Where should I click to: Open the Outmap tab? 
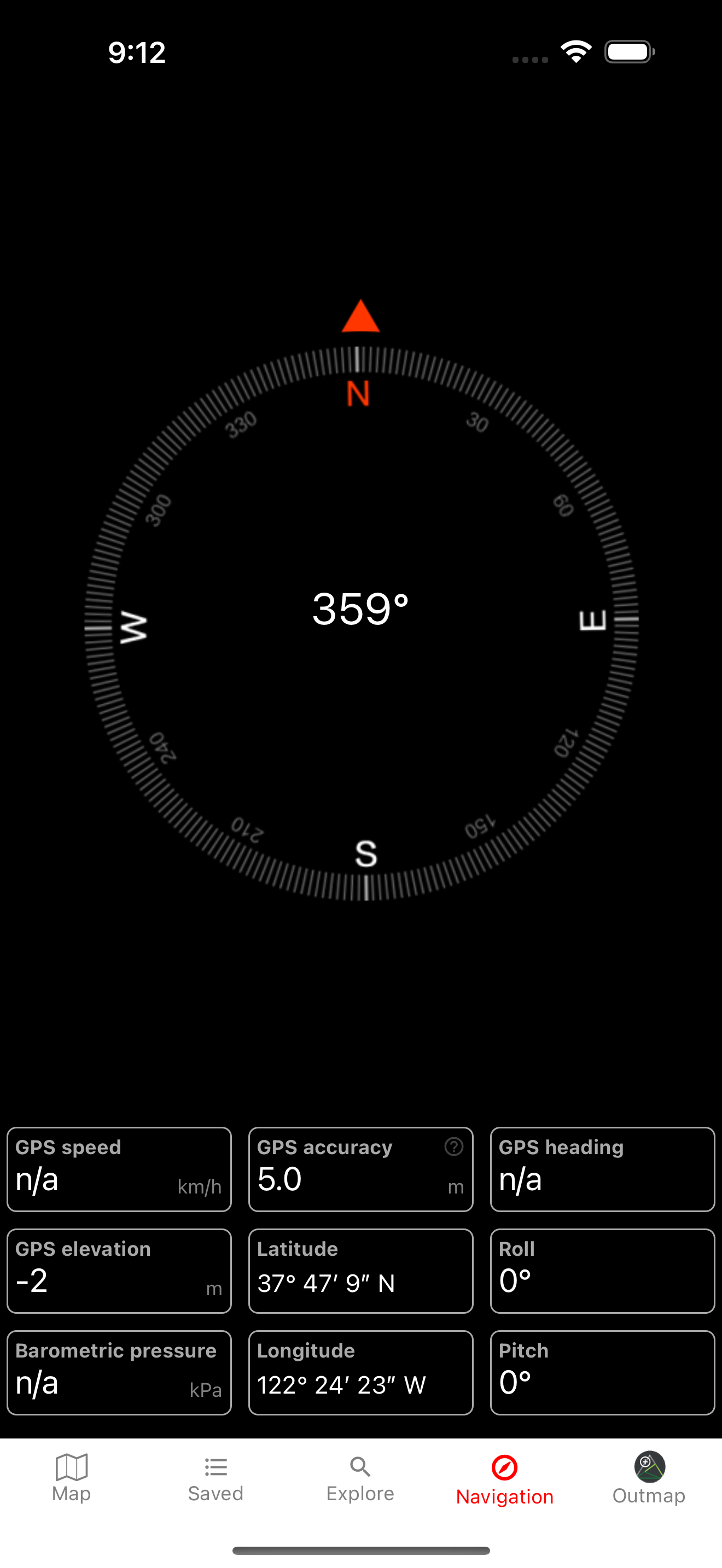(x=649, y=1478)
